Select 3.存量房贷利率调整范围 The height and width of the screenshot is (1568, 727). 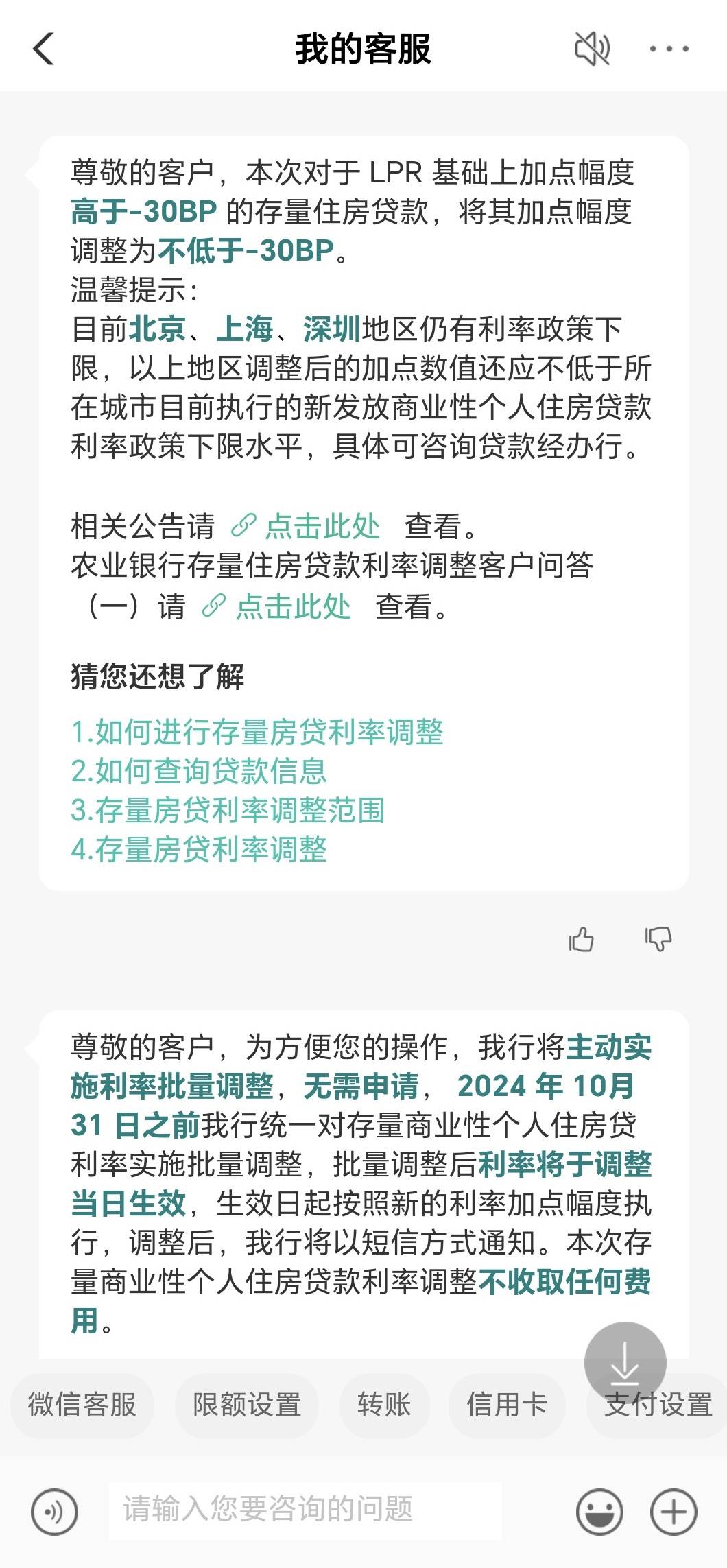point(228,810)
